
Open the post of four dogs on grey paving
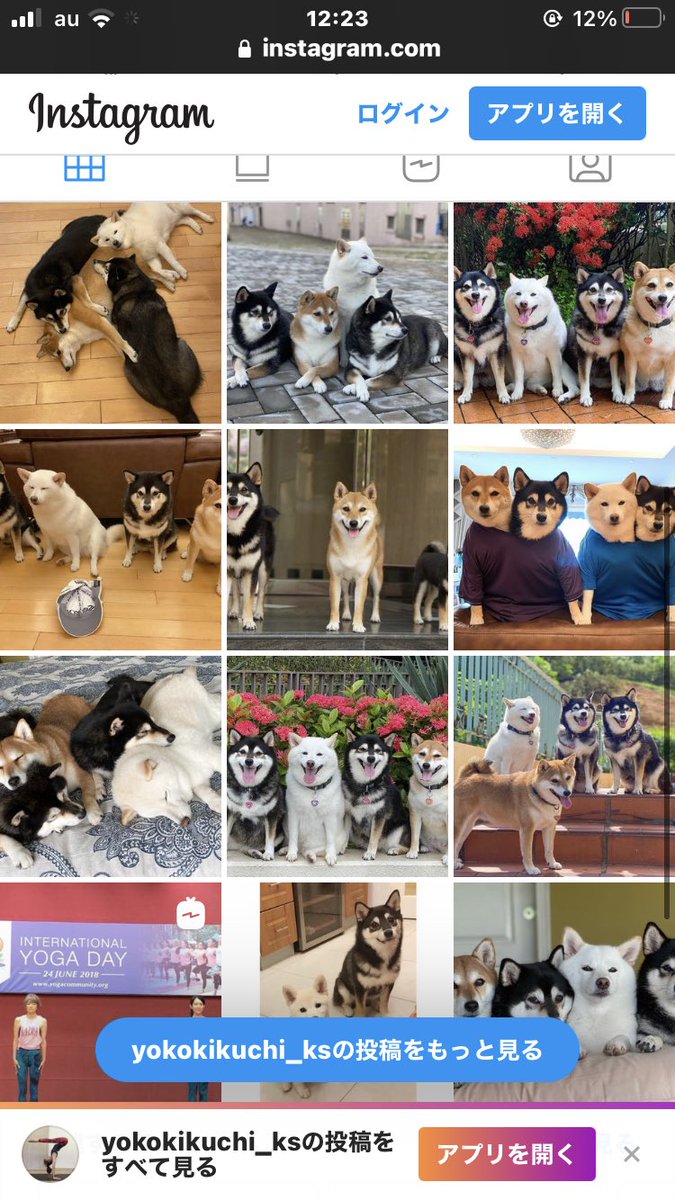tap(337, 313)
